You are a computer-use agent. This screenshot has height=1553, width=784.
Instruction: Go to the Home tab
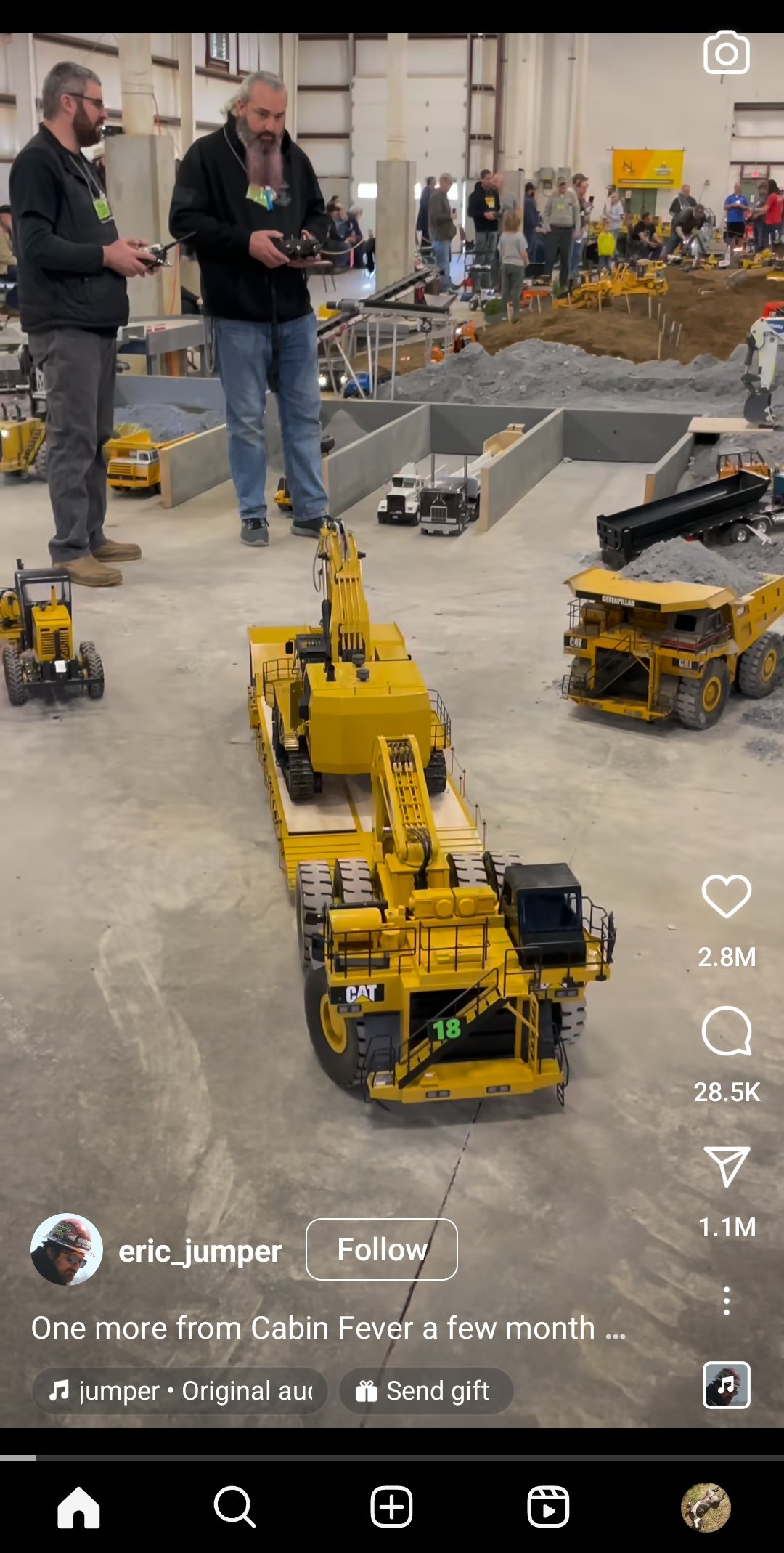78,1507
